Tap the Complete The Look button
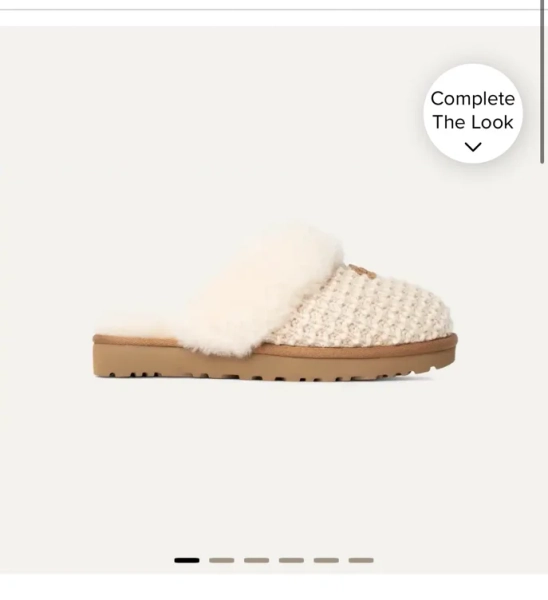Screen dimensions: 548x600 click(473, 114)
